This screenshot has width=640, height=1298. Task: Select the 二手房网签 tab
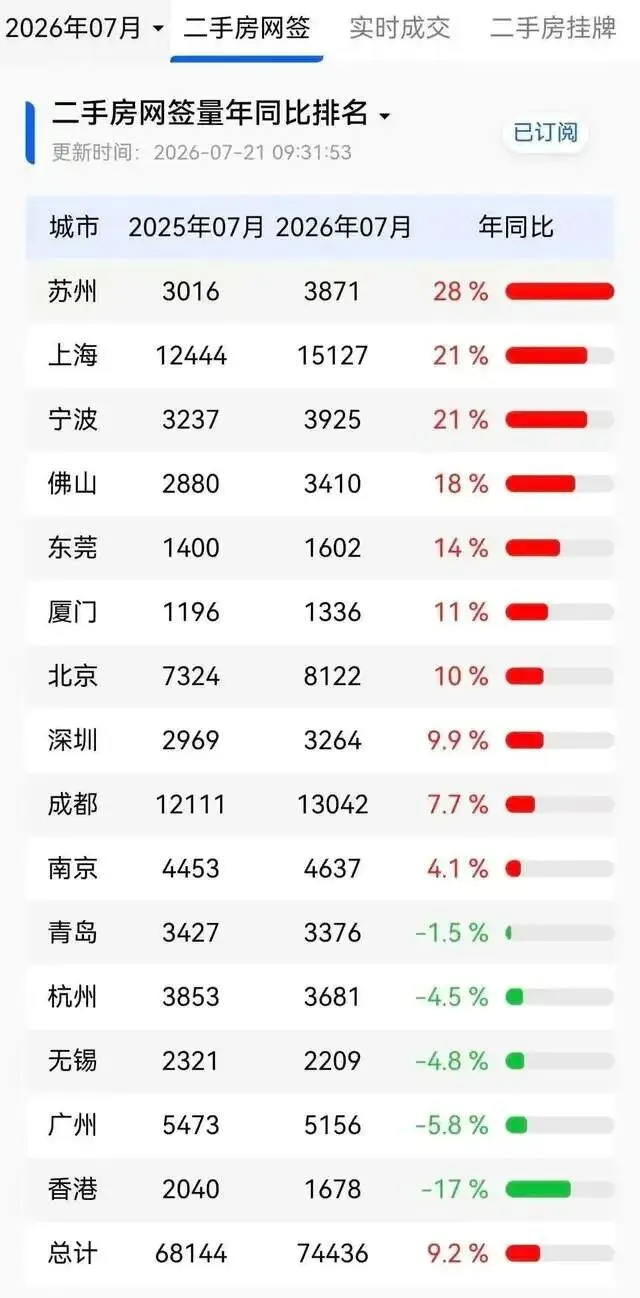pyautogui.click(x=247, y=28)
